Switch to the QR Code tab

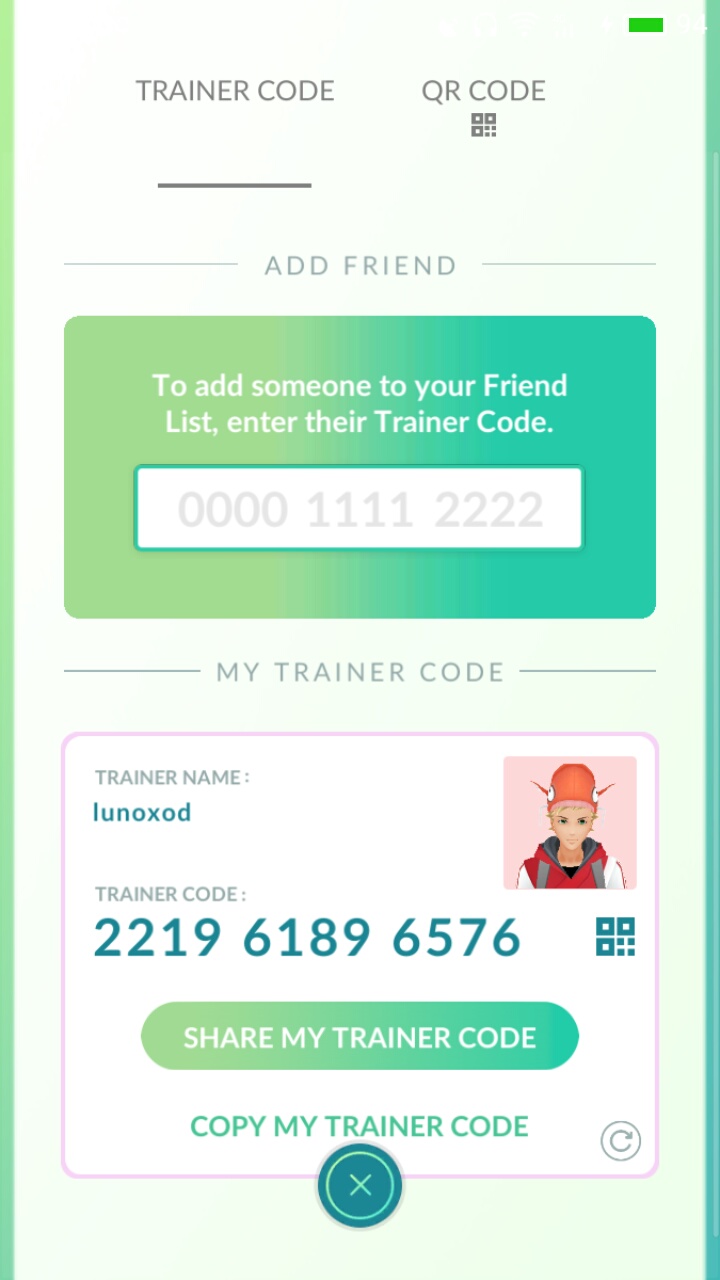point(483,104)
